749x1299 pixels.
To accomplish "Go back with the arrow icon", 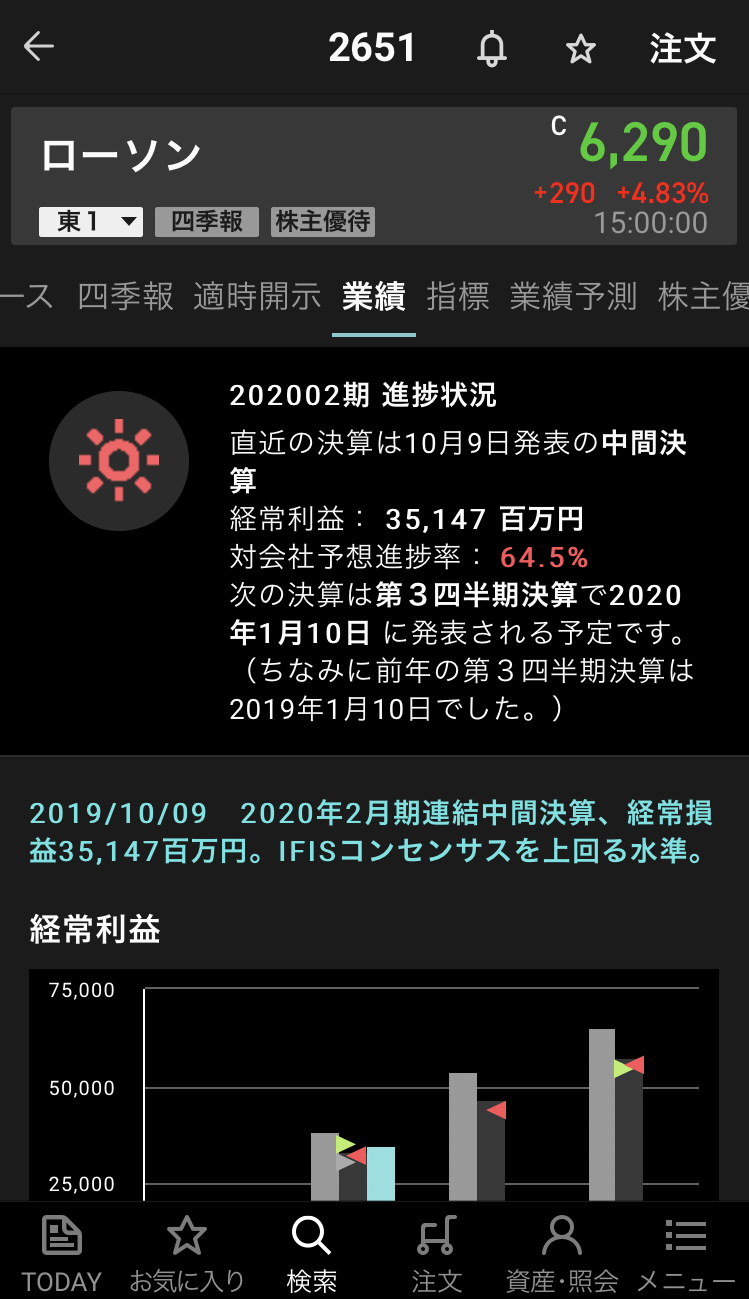I will [39, 47].
